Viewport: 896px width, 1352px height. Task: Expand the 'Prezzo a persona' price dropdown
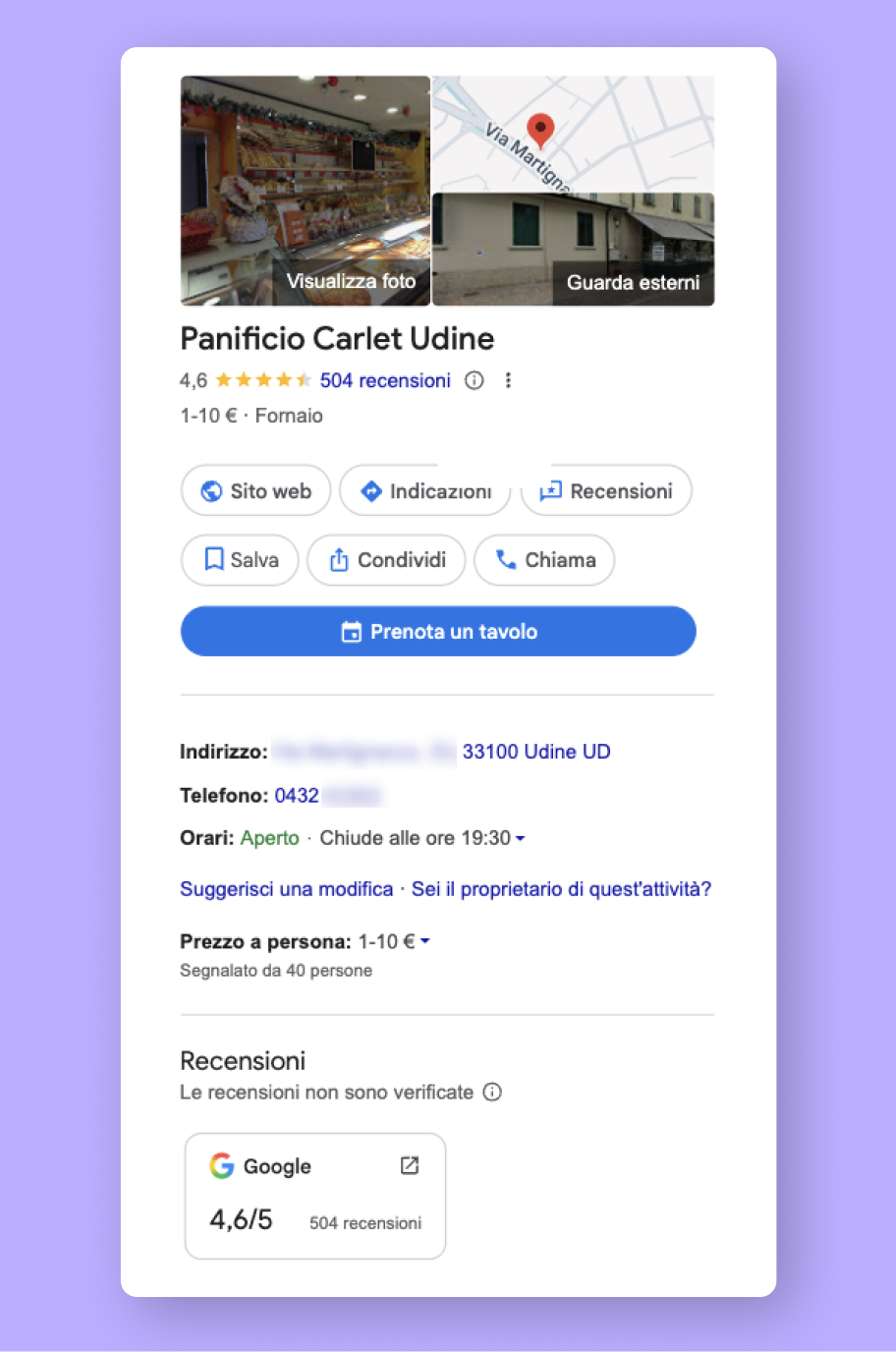point(426,940)
